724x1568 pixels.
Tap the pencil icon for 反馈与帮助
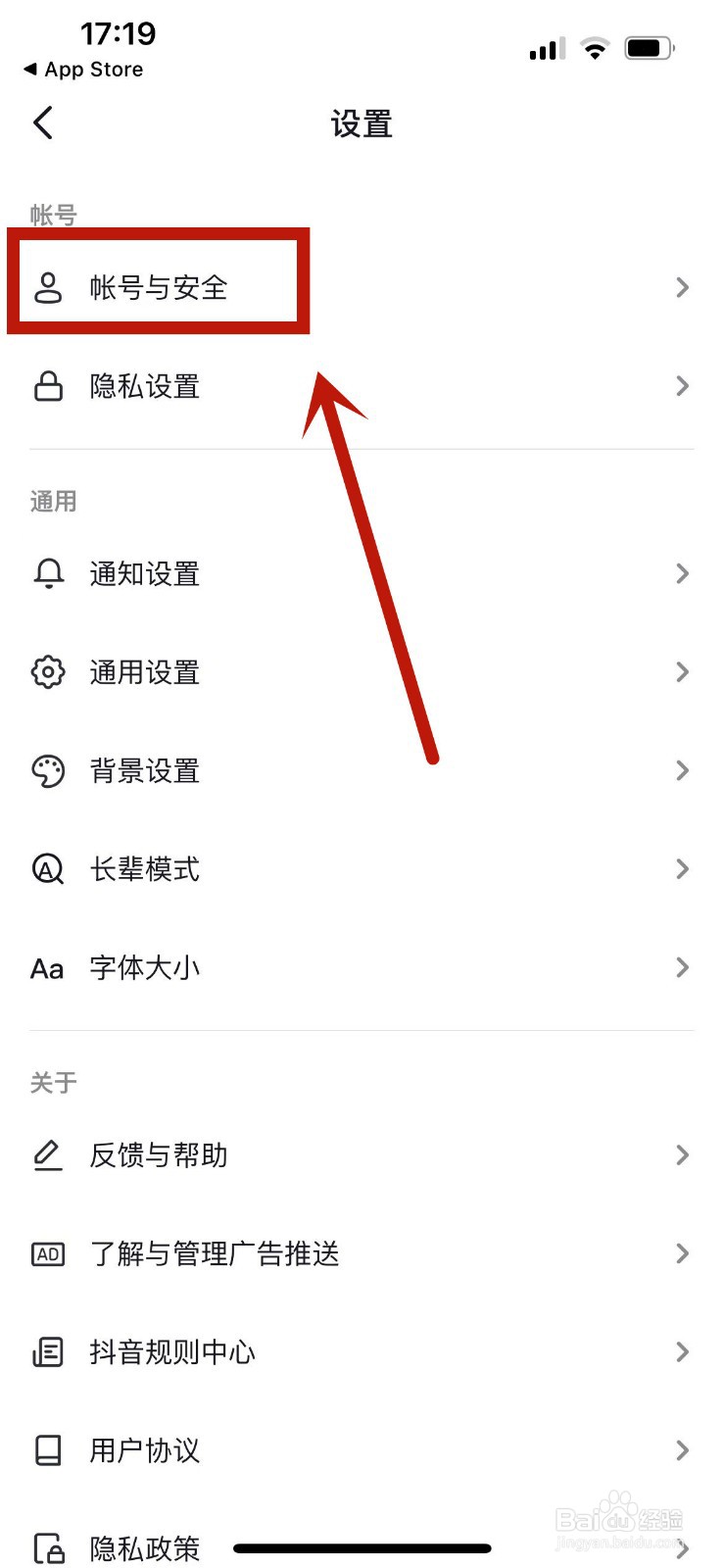click(47, 1155)
